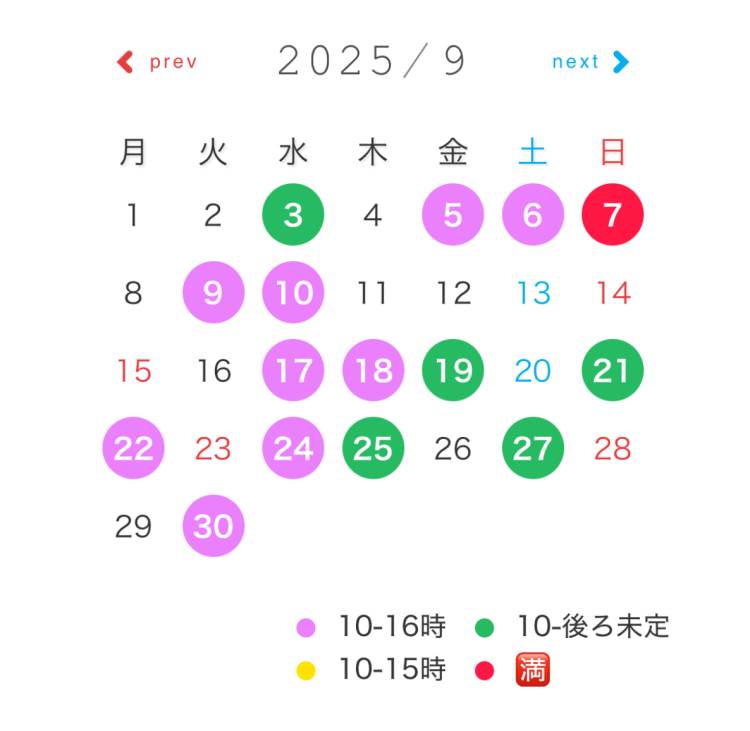Pick the 17th on the calendar
The width and height of the screenshot is (750, 731).
tap(293, 371)
